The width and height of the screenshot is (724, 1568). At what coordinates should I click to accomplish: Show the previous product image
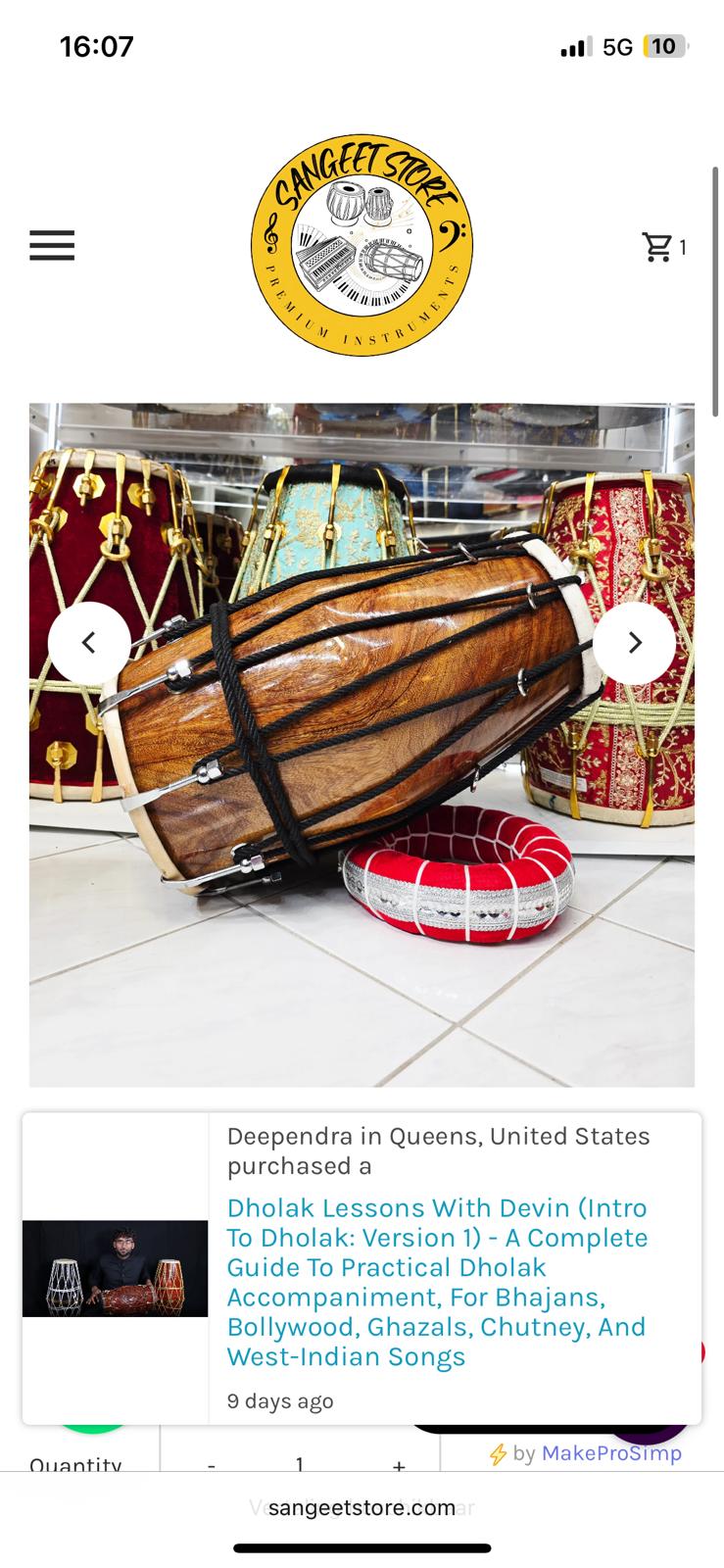pos(89,643)
